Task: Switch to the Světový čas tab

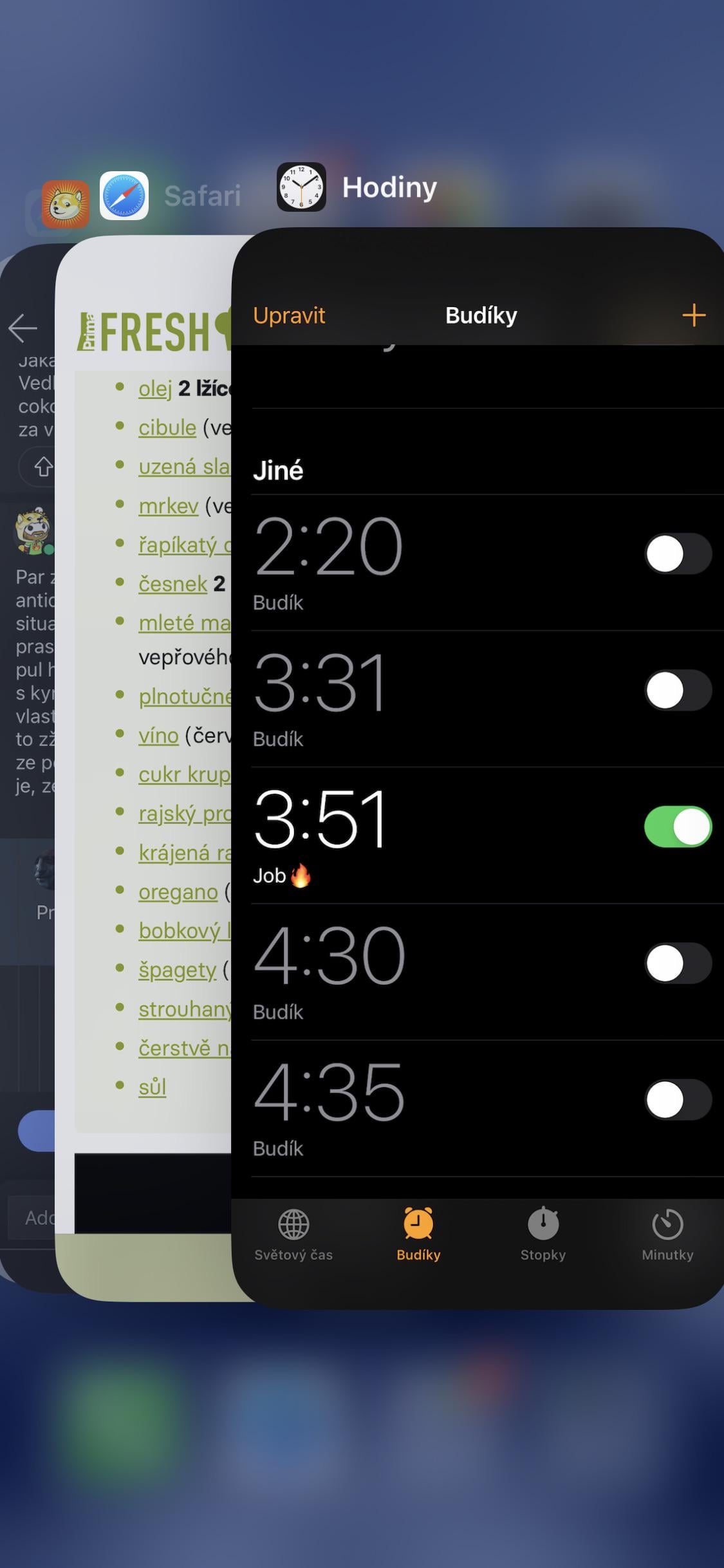Action: tap(293, 1235)
